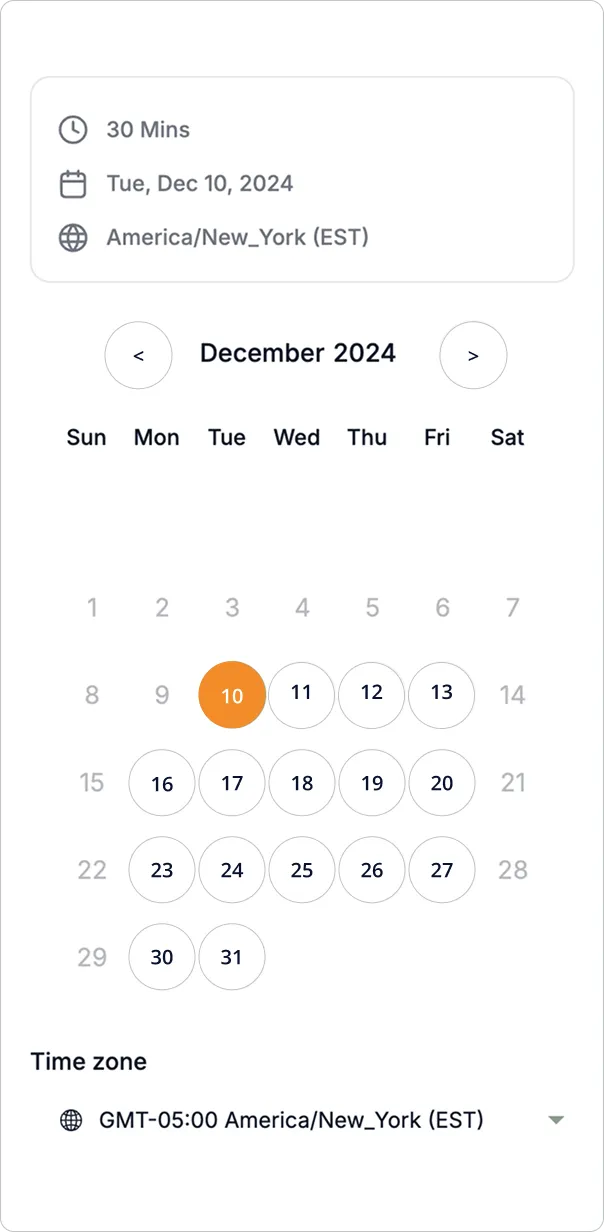Viewport: 604px width, 1232px height.
Task: Open the time zone dropdown
Action: coord(310,1120)
